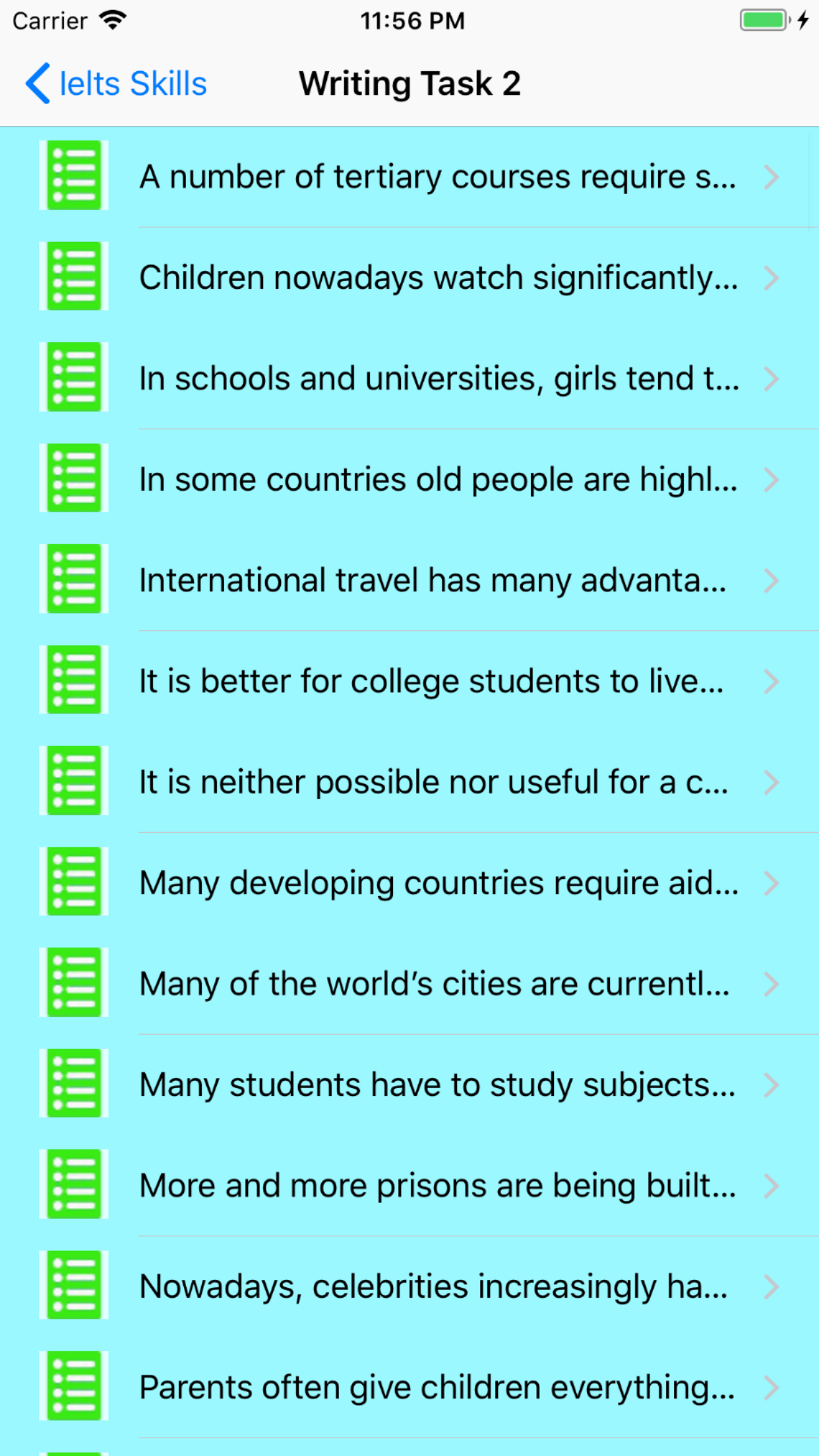View 'Many of the world's cities' topic
The height and width of the screenshot is (1456, 819).
tap(409, 984)
